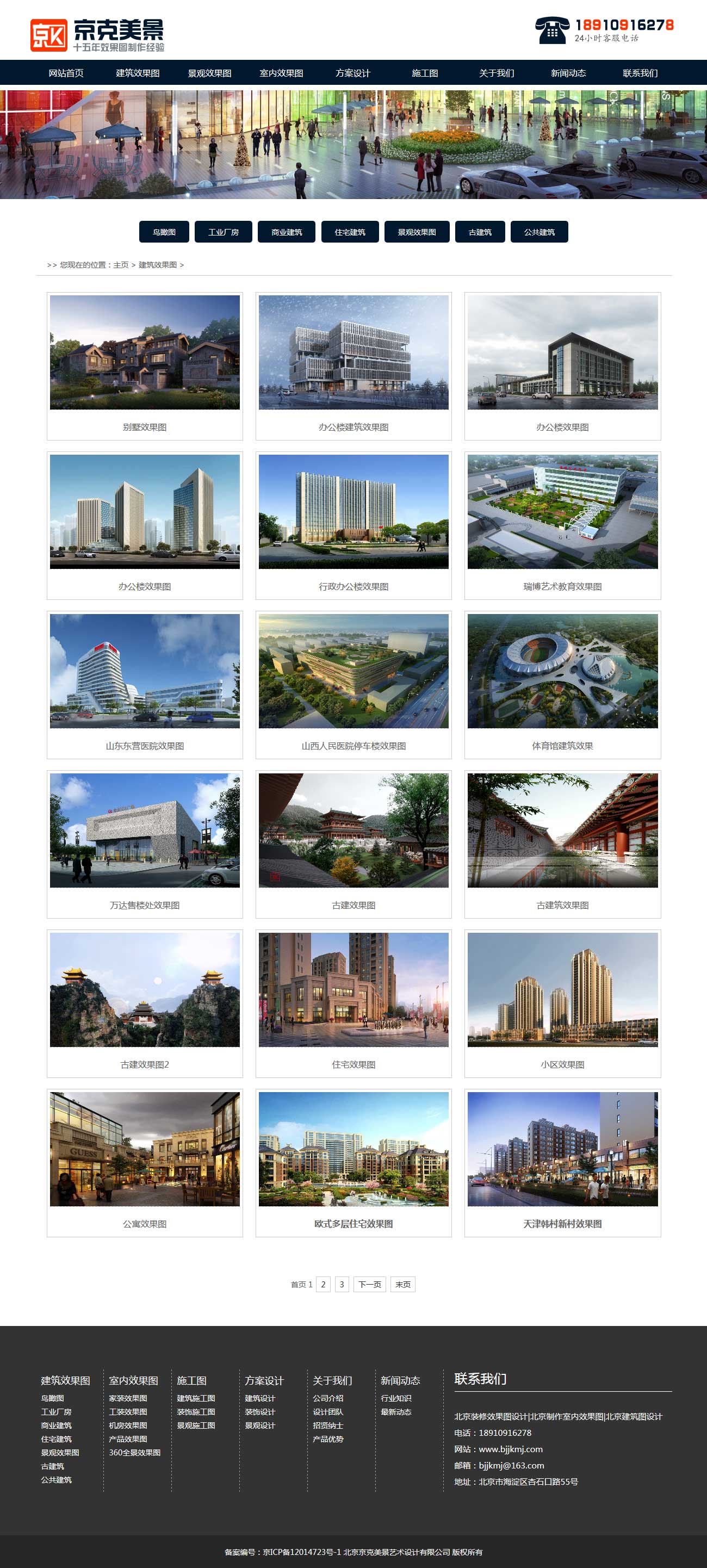
Task: View the 山东东营医院效果图 item
Action: tap(145, 685)
